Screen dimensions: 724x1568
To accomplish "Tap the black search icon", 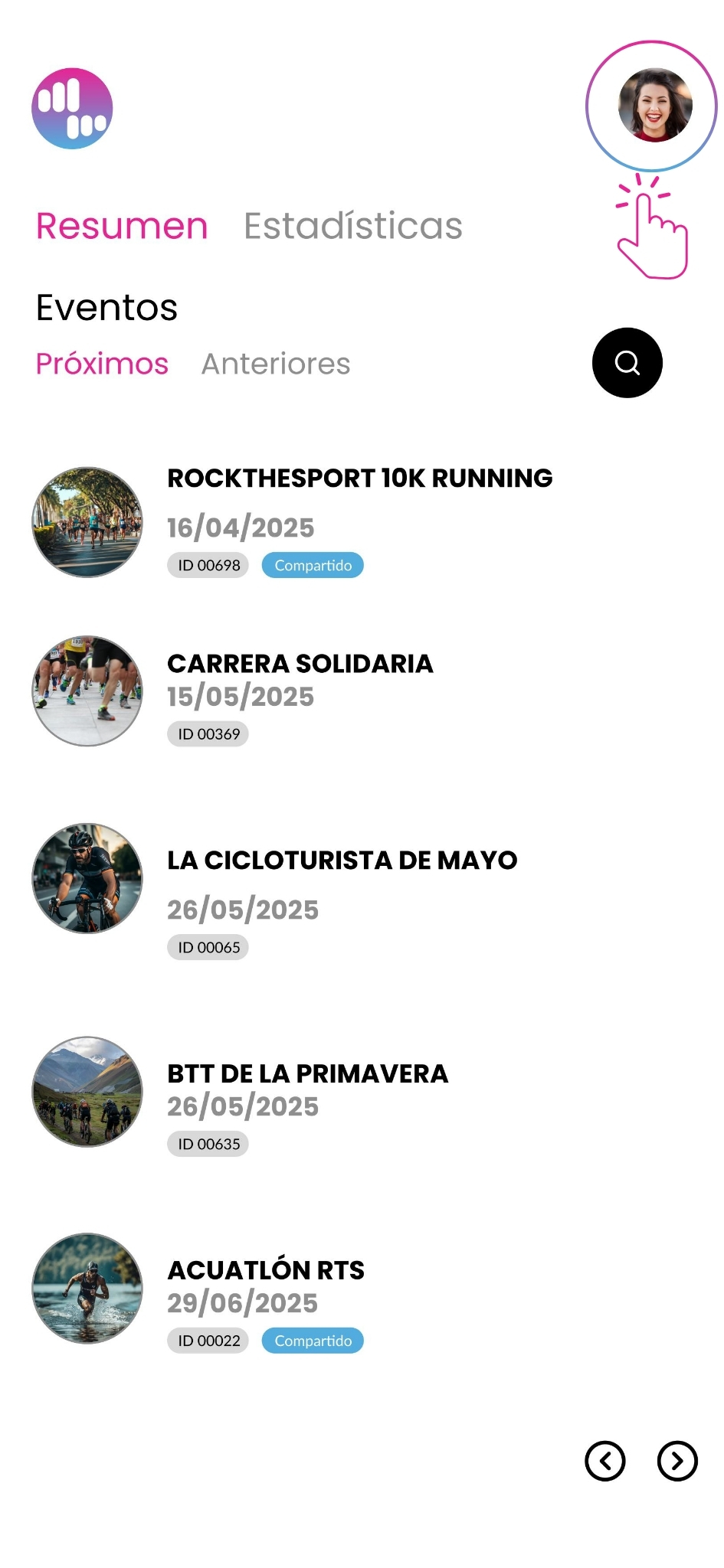I will [x=627, y=363].
